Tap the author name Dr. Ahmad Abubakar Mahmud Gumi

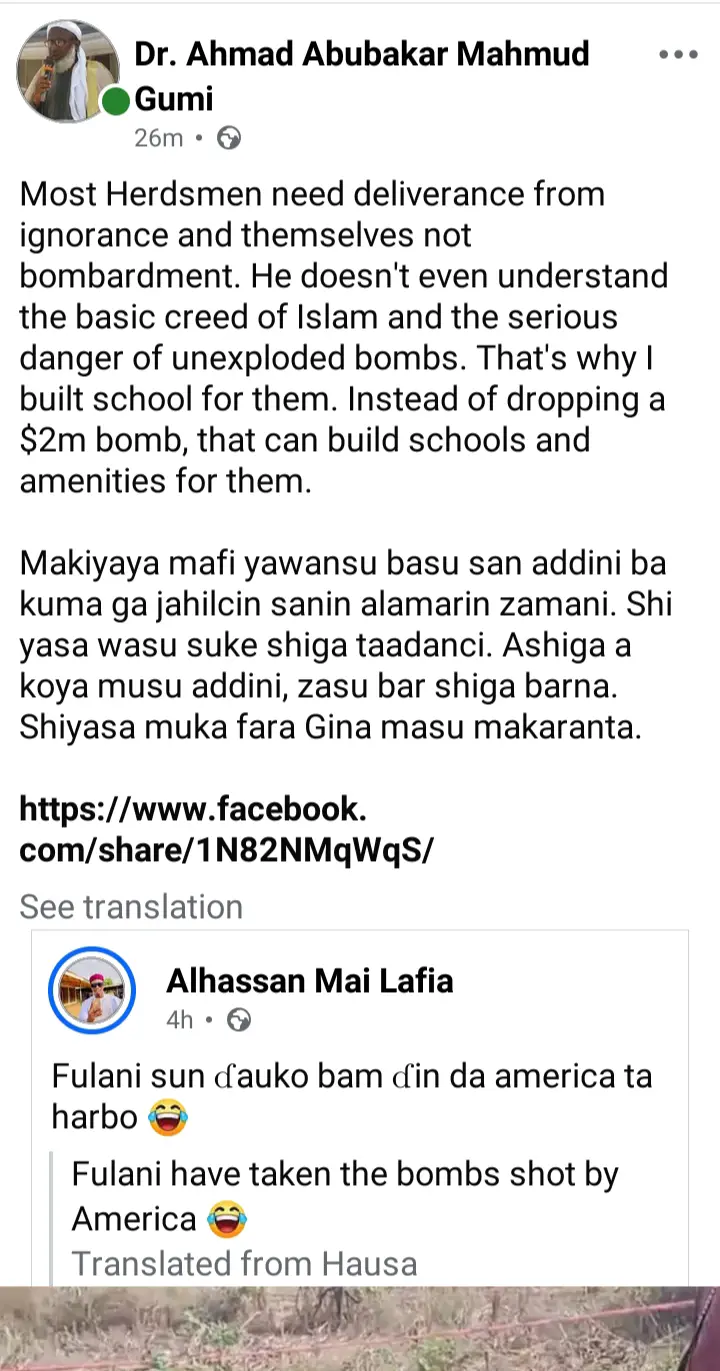tap(362, 55)
